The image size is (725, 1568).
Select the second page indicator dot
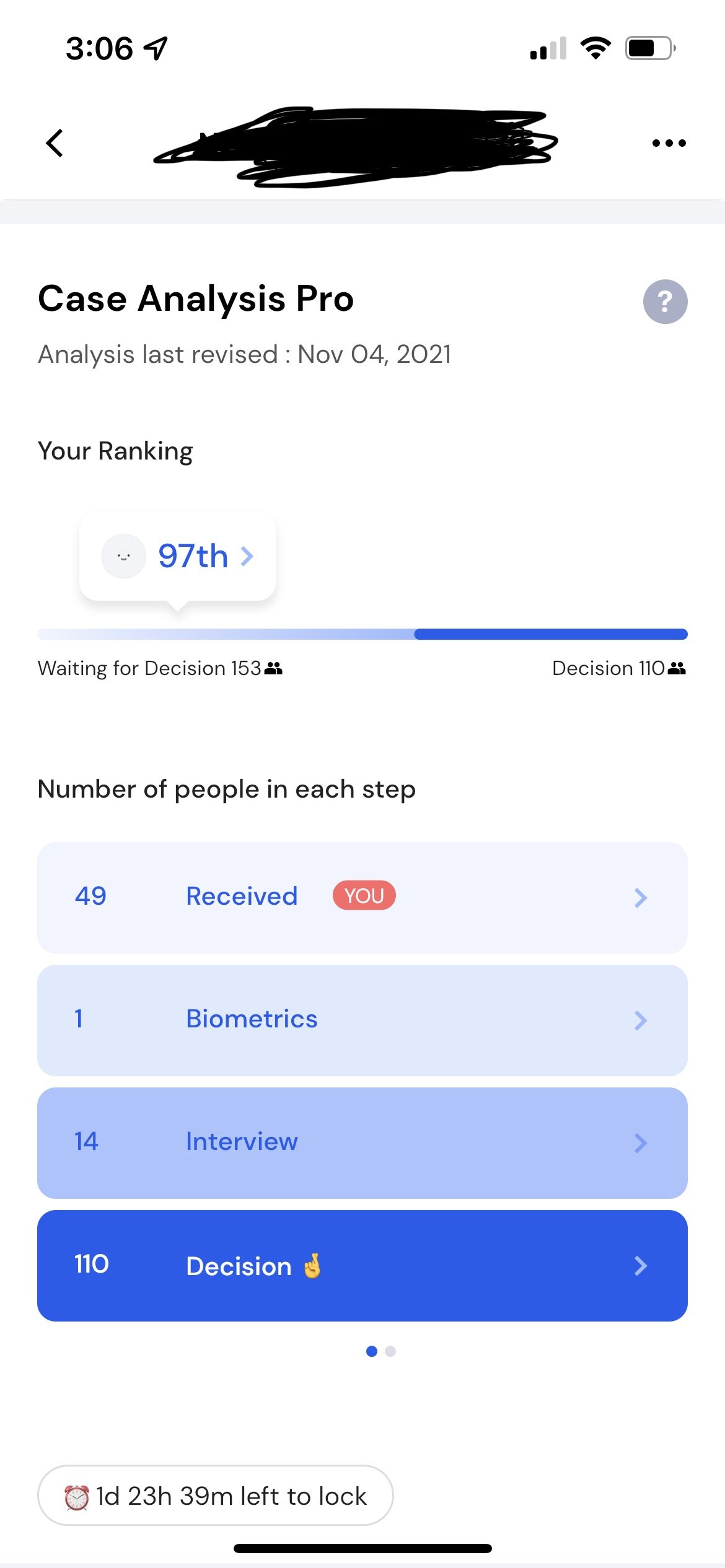390,1351
